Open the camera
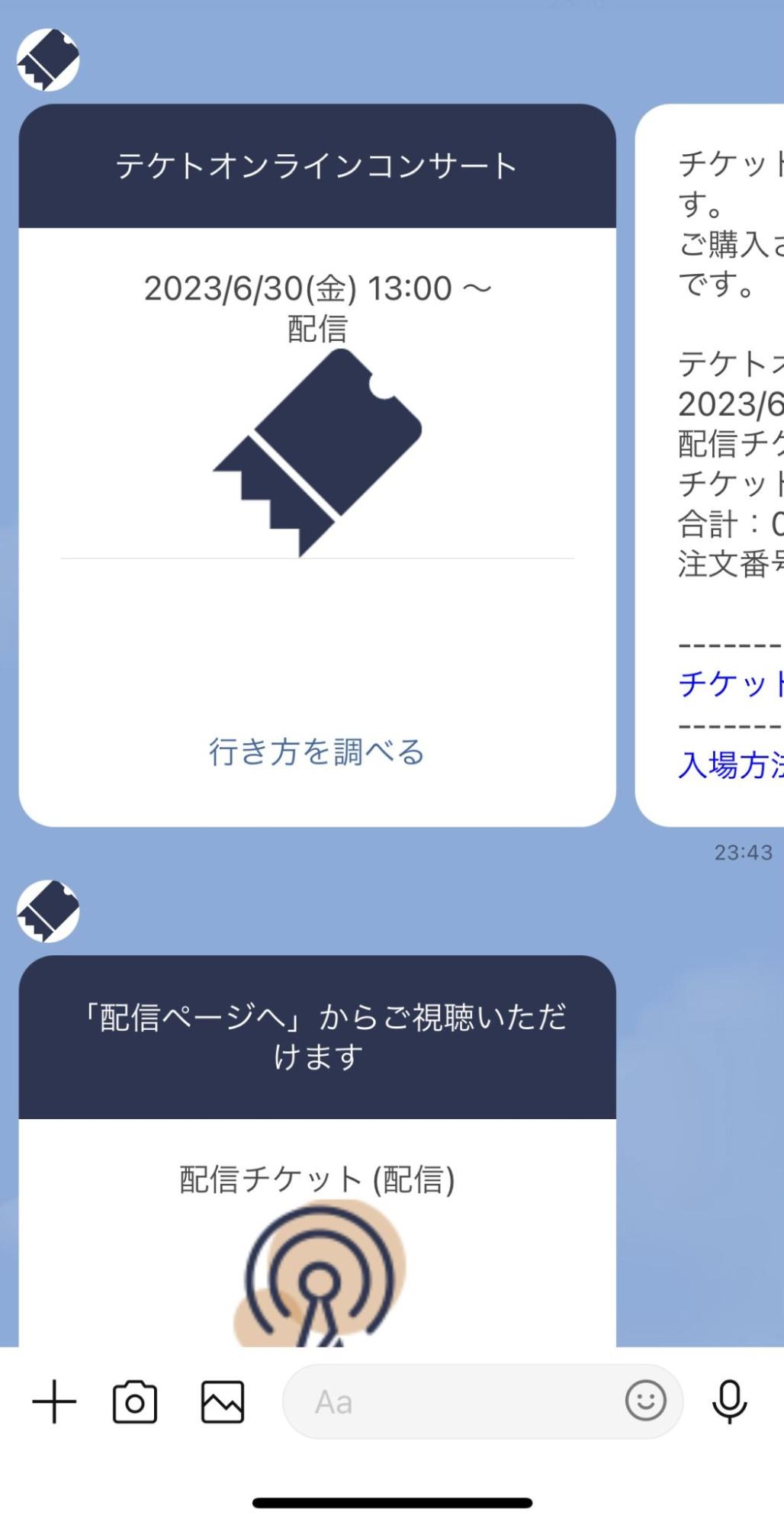 pyautogui.click(x=135, y=1402)
